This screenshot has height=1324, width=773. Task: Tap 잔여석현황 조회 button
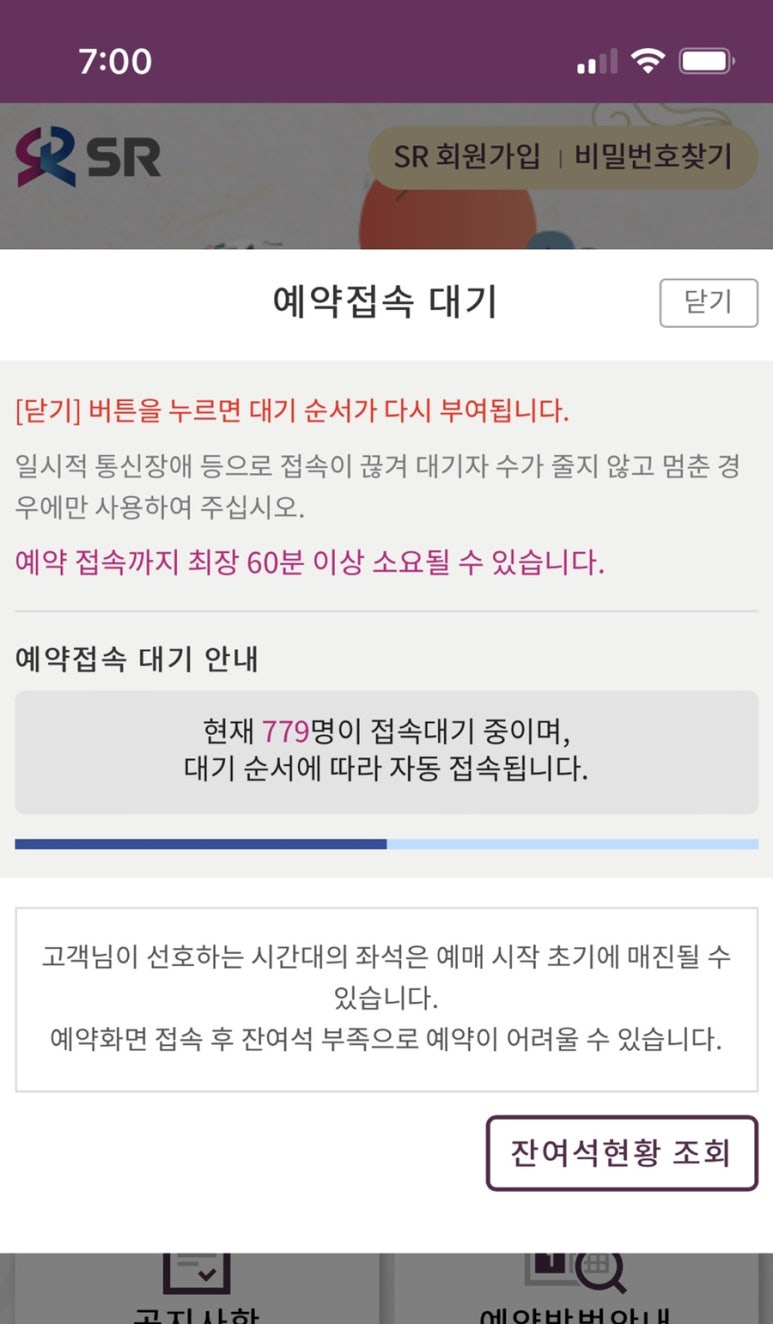pyautogui.click(x=621, y=1153)
